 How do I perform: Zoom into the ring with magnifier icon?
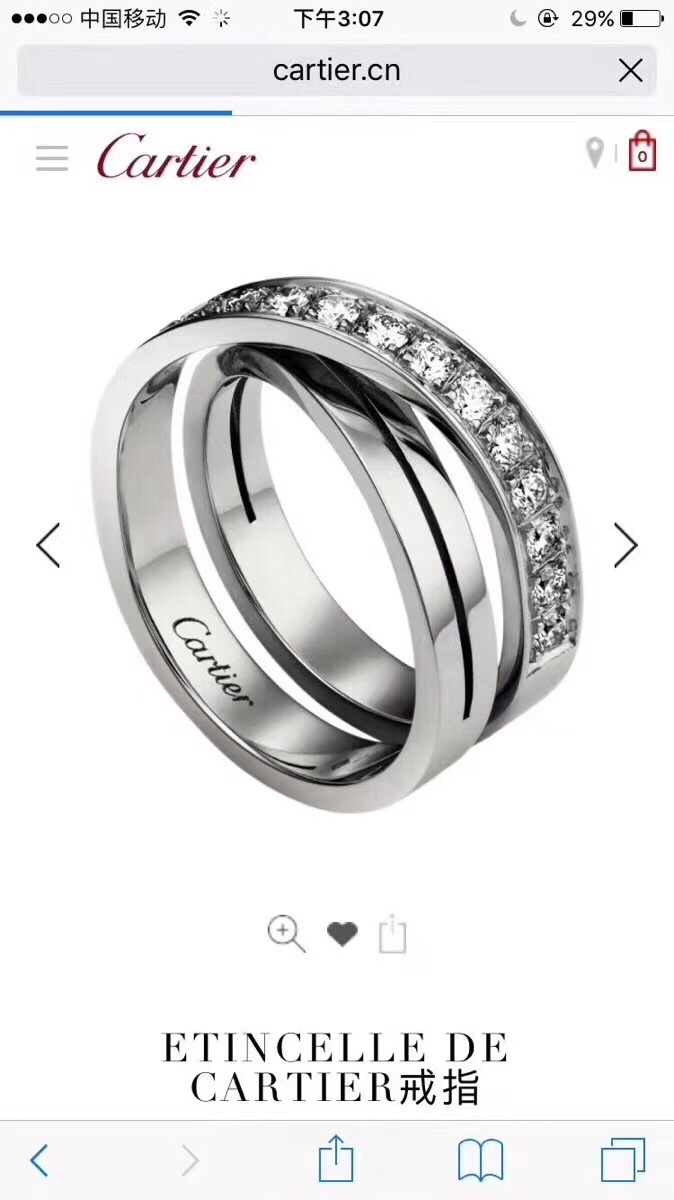point(286,934)
